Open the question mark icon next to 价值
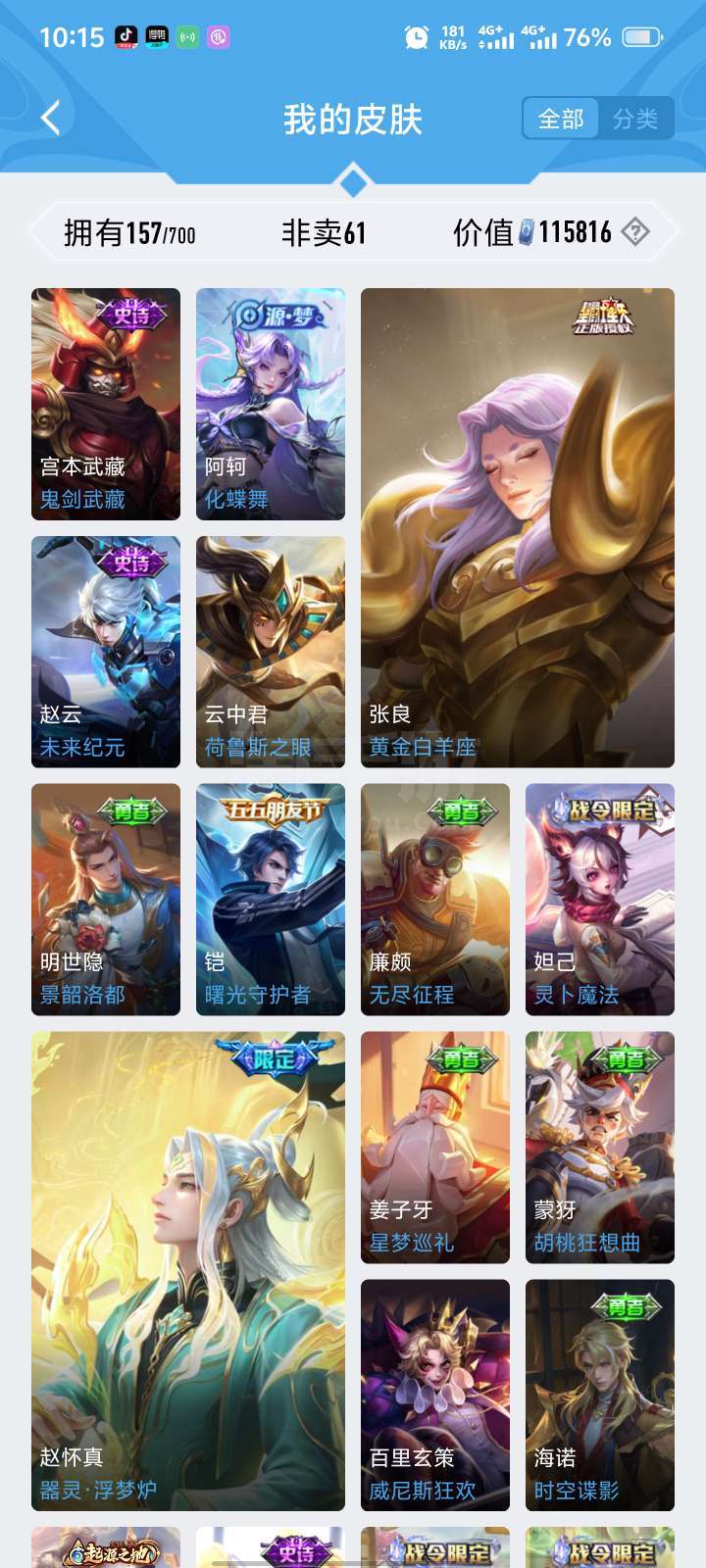The height and width of the screenshot is (1568, 706). pos(635,232)
